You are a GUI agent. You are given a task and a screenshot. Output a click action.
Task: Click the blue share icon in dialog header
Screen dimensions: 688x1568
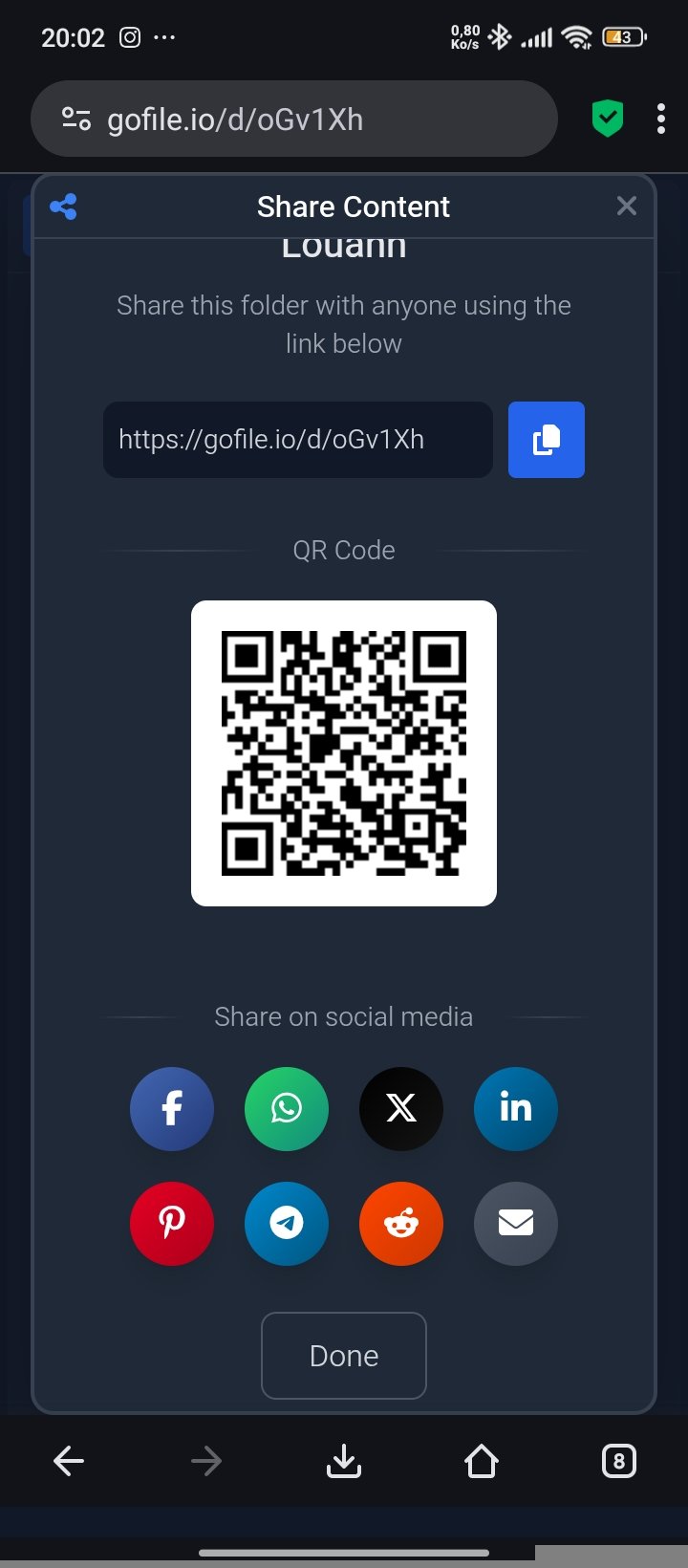click(65, 206)
